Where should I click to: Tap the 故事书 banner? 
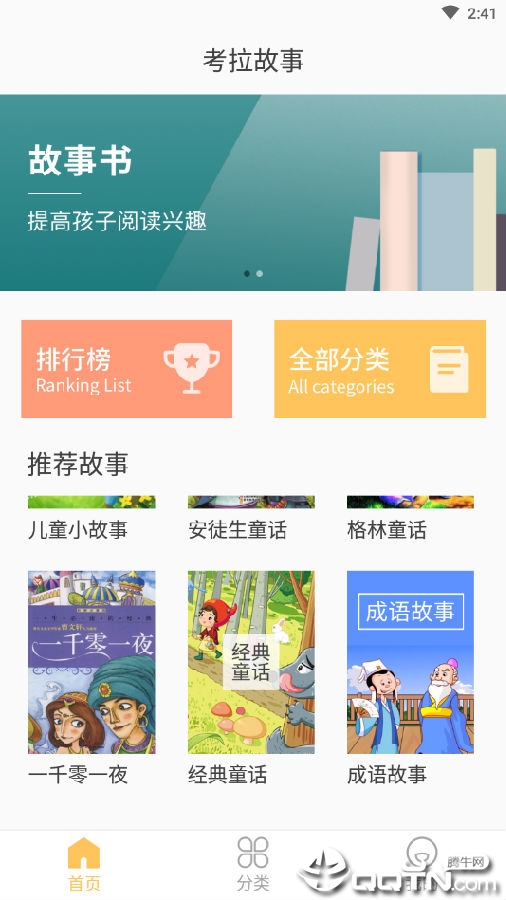253,192
